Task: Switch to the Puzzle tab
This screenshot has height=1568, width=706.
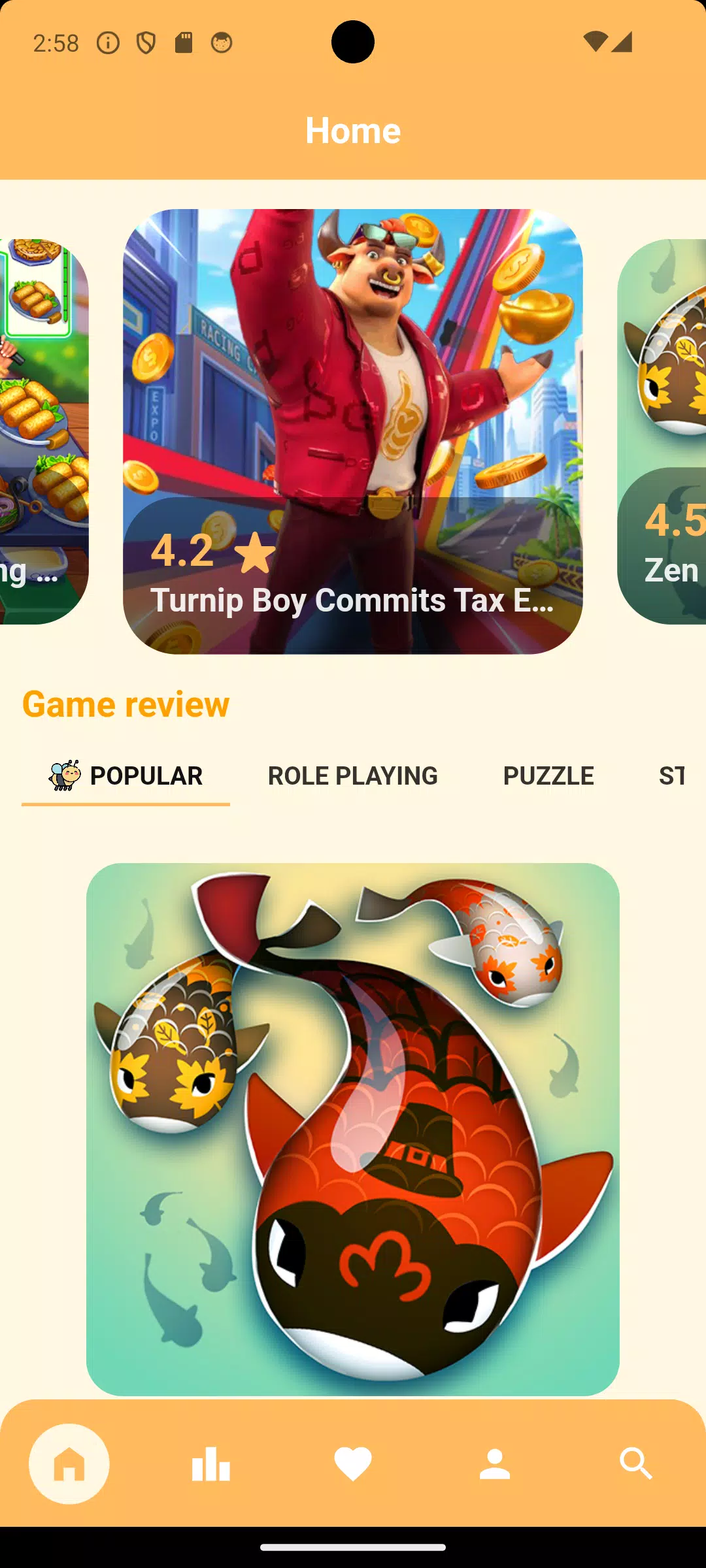Action: 548,776
